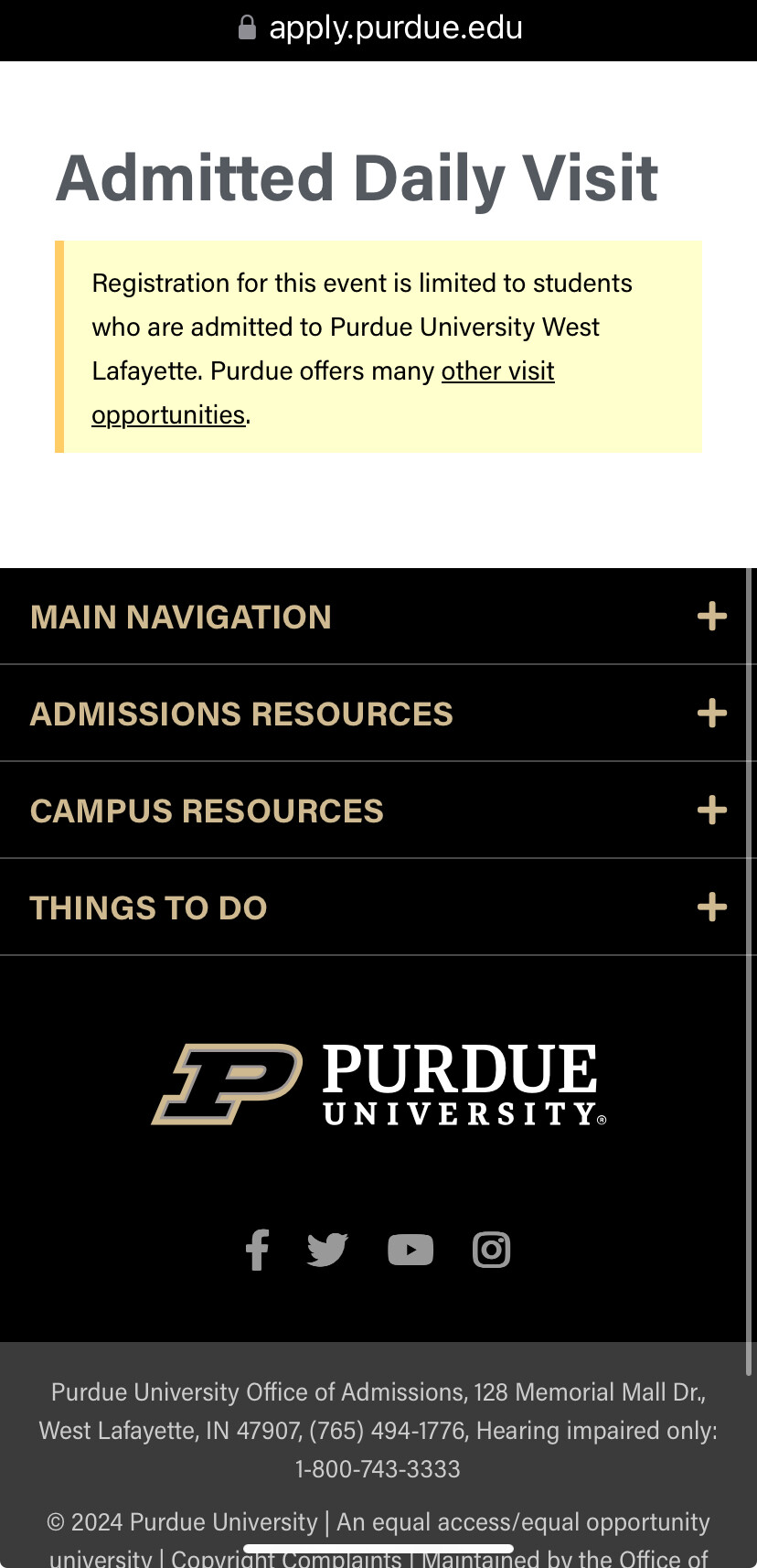Open Purdue's Instagram profile
Viewport: 757px width, 1568px height.
[x=491, y=1250]
